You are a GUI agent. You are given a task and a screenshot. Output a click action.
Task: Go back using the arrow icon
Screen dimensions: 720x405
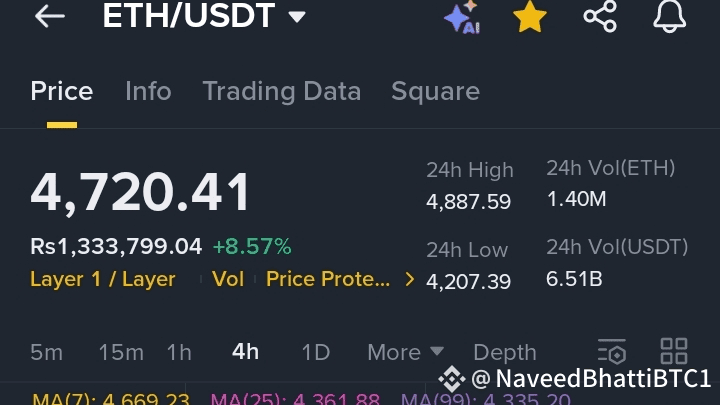point(49,17)
